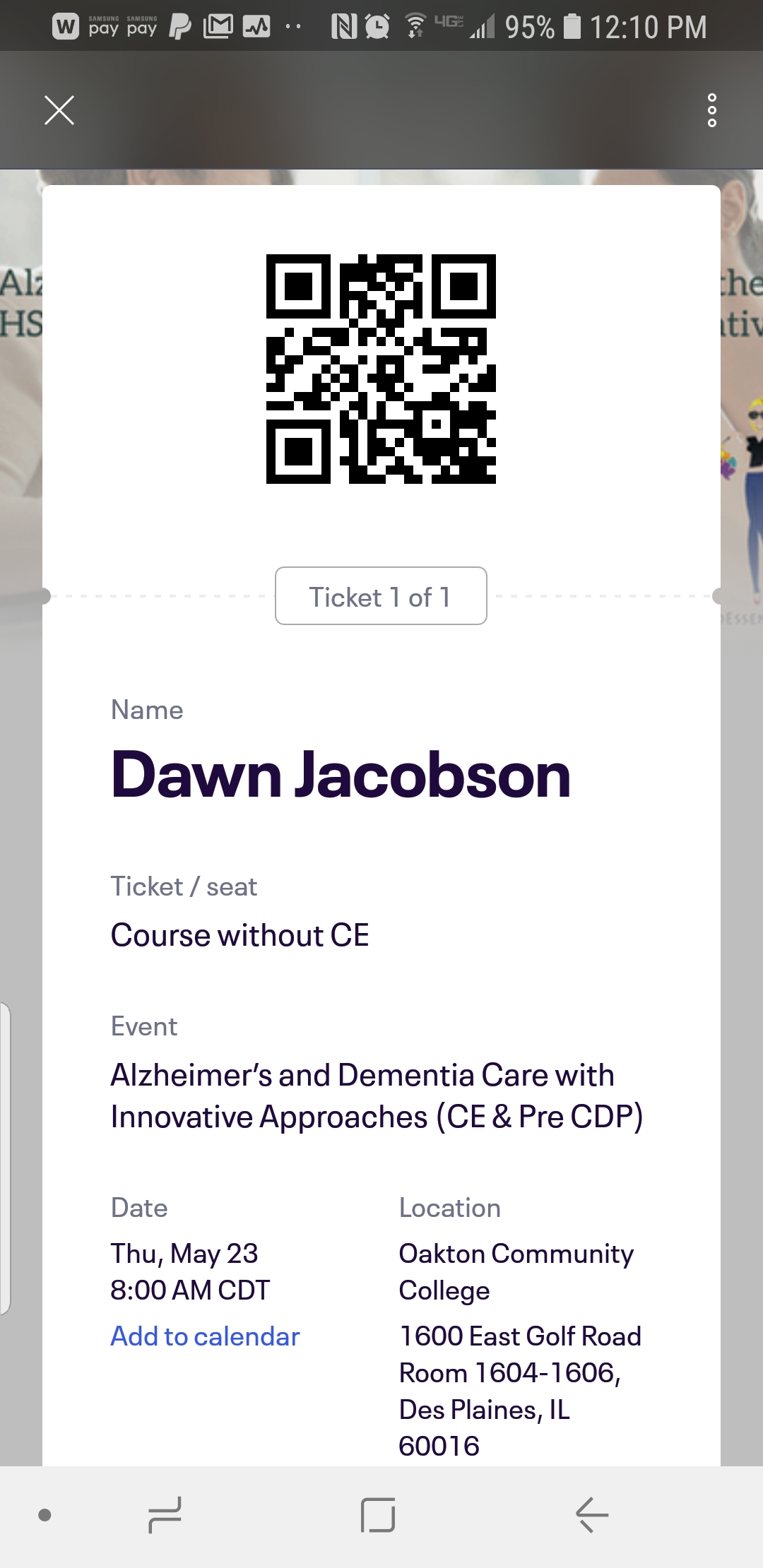This screenshot has height=1568, width=763.
Task: Open recent apps from the navigation bar
Action: (165, 1514)
